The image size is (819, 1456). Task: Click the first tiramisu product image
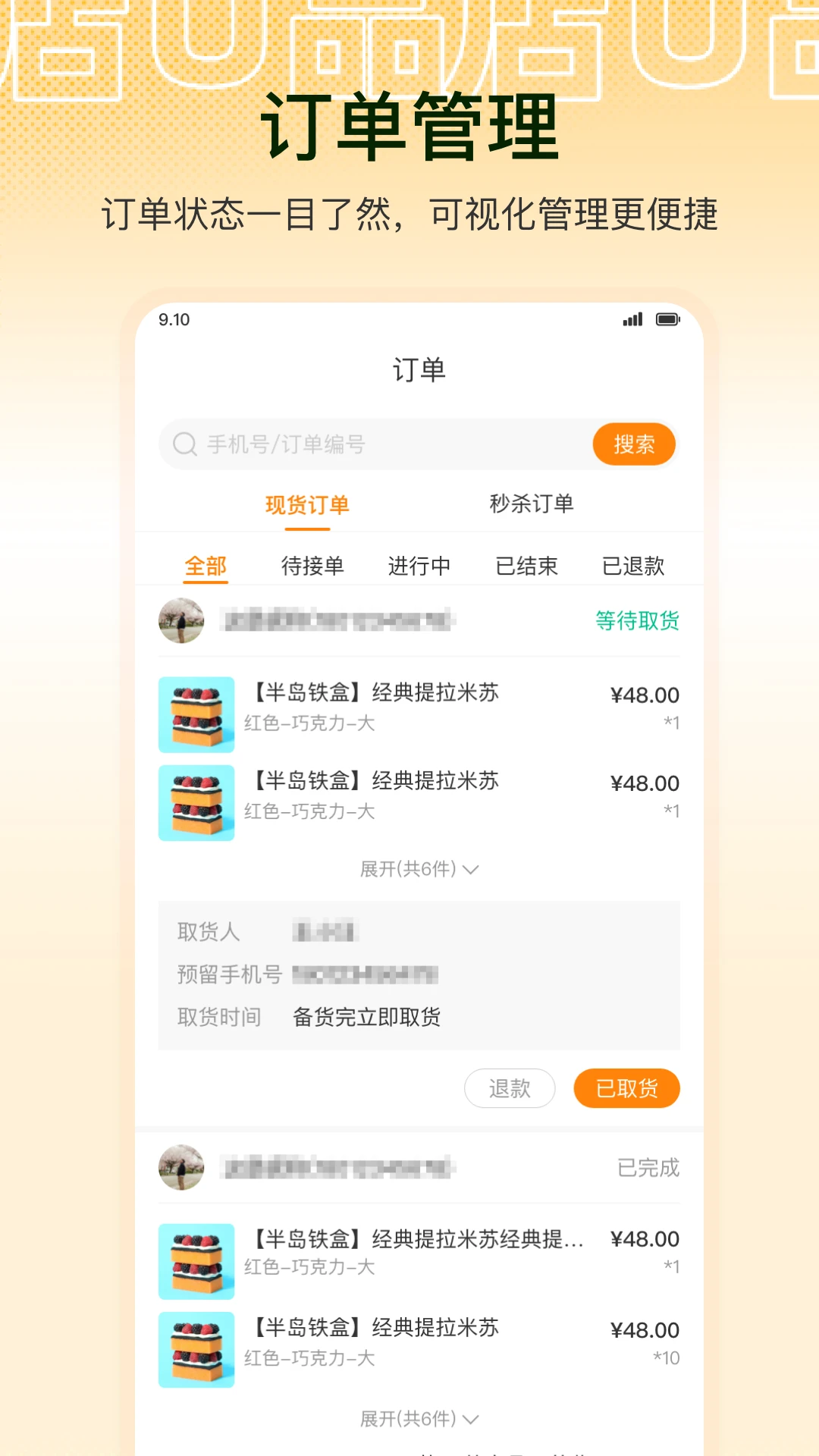(196, 714)
